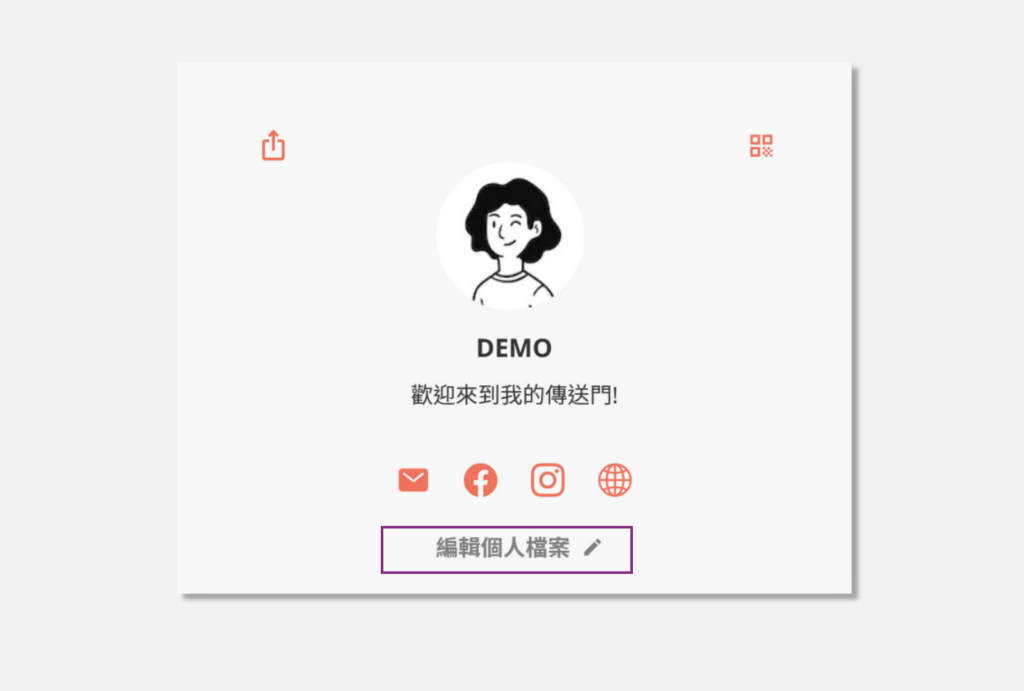
Task: Open the website globe icon
Action: (615, 480)
